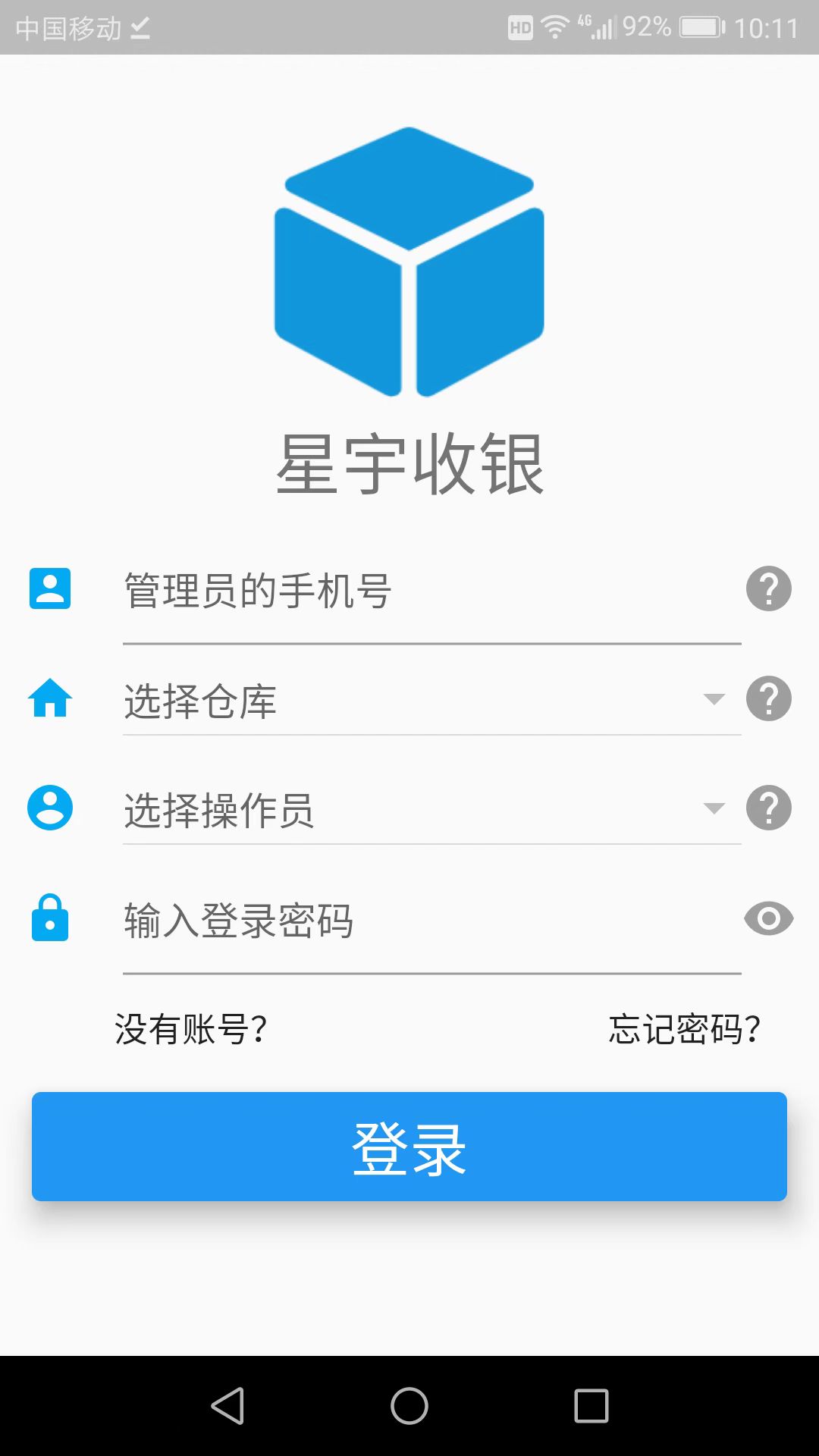Open the 没有账号? registration link
Screen dimensions: 819x1456
[x=191, y=1029]
